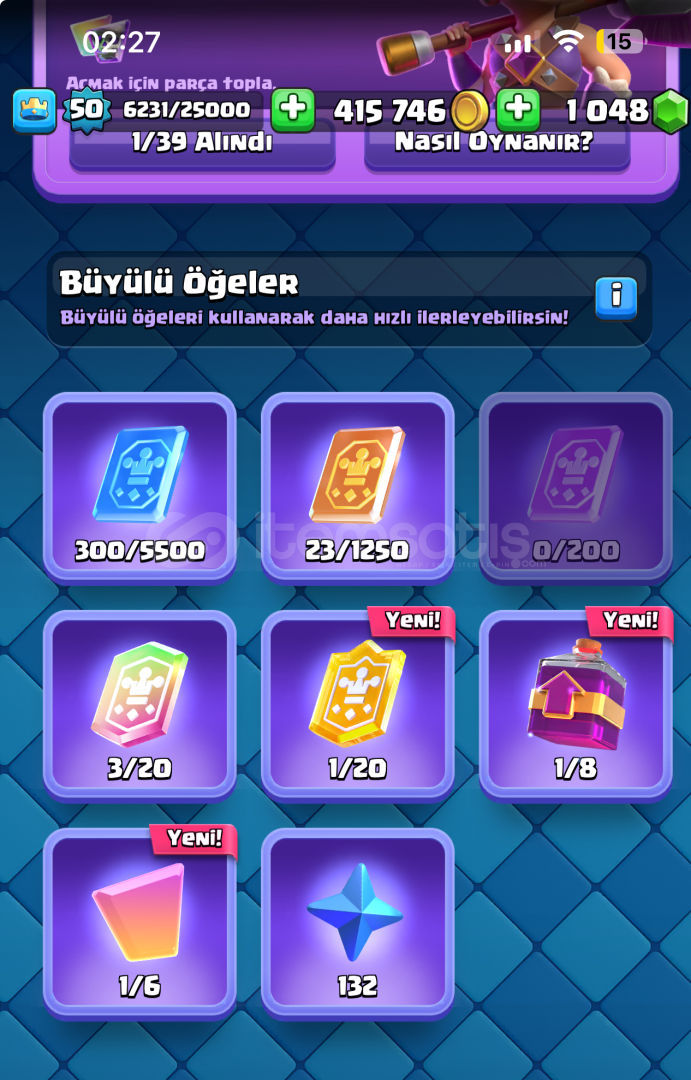Select the purple wild card 0/200
Screen dimensions: 691x1080
575,487
